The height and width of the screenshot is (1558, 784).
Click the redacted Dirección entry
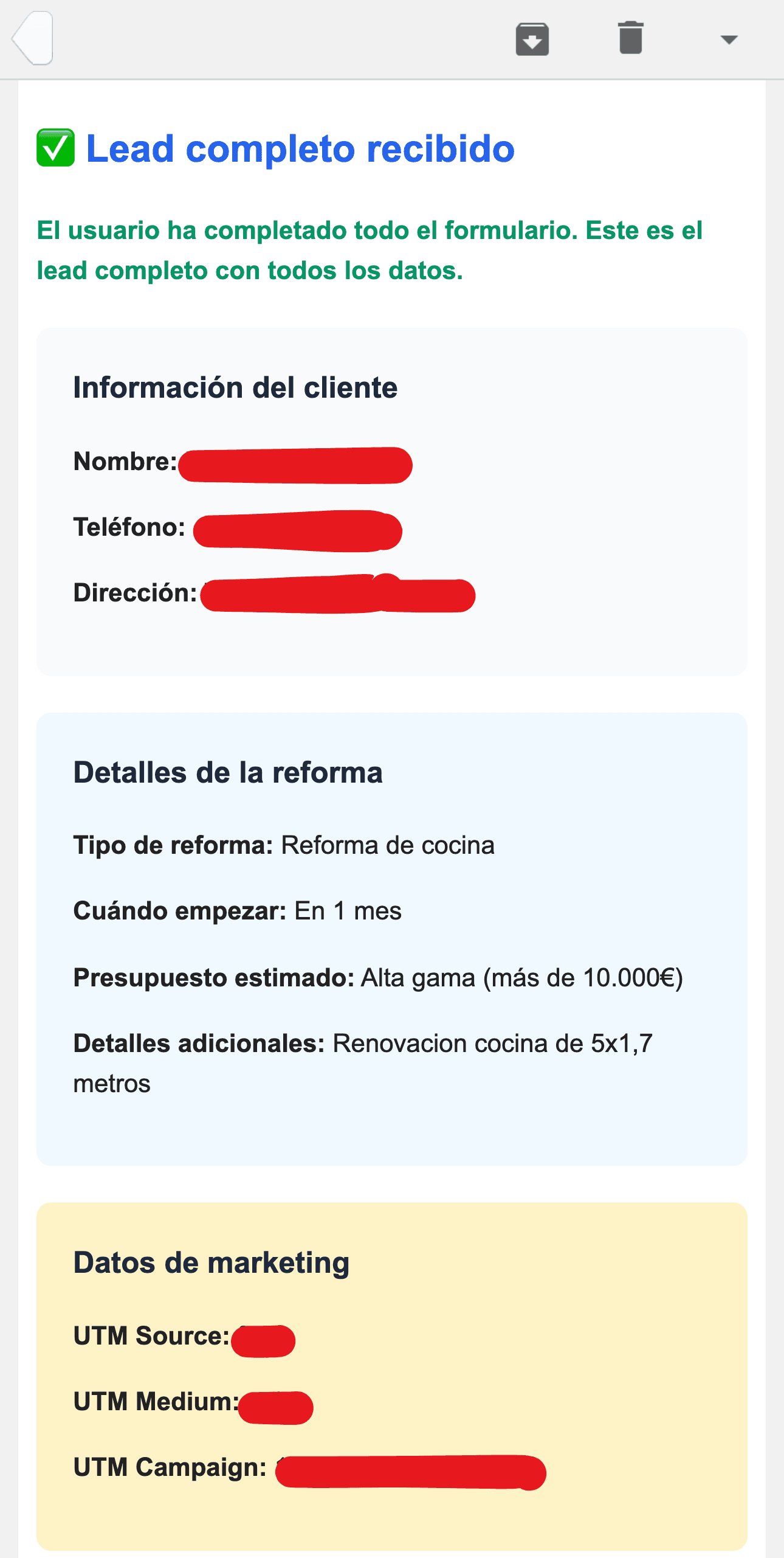point(337,594)
